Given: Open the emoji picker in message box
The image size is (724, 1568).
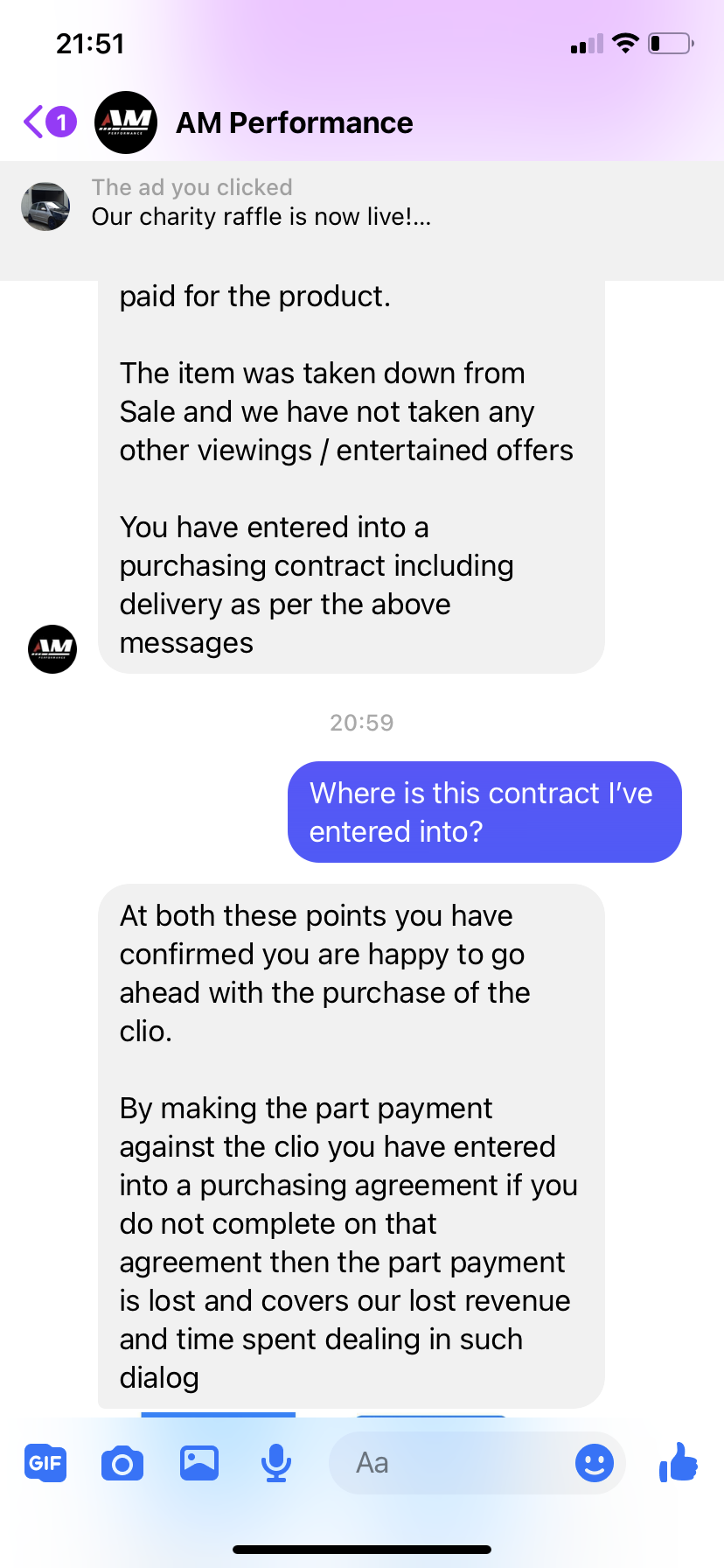Looking at the screenshot, I should [595, 1463].
